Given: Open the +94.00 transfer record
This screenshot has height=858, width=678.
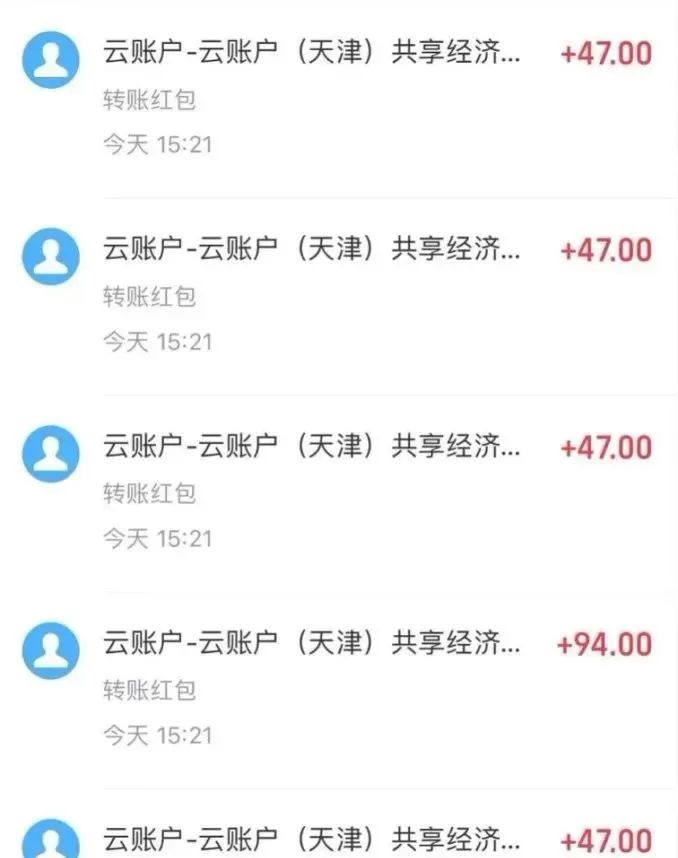Looking at the screenshot, I should click(x=340, y=688).
